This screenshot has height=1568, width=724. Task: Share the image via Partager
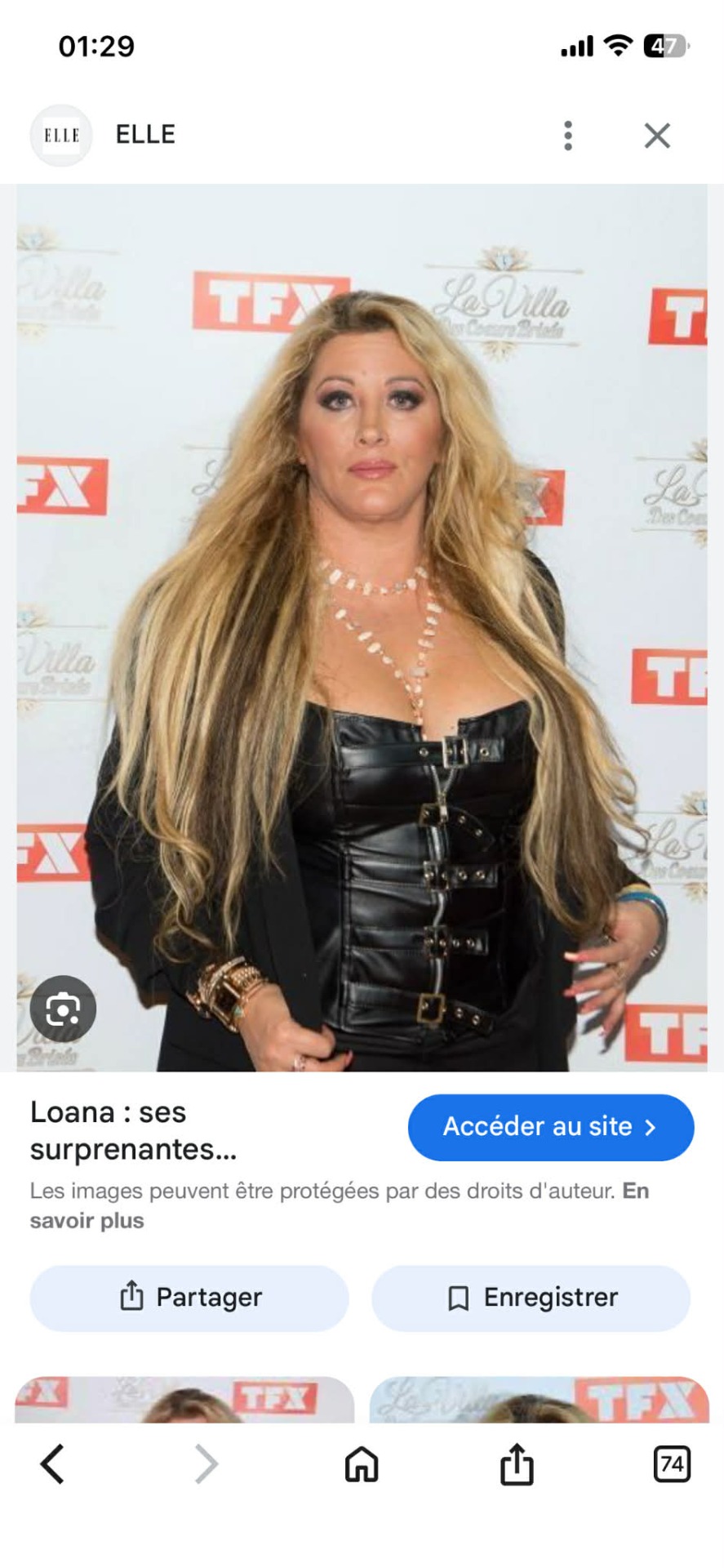point(189,1298)
